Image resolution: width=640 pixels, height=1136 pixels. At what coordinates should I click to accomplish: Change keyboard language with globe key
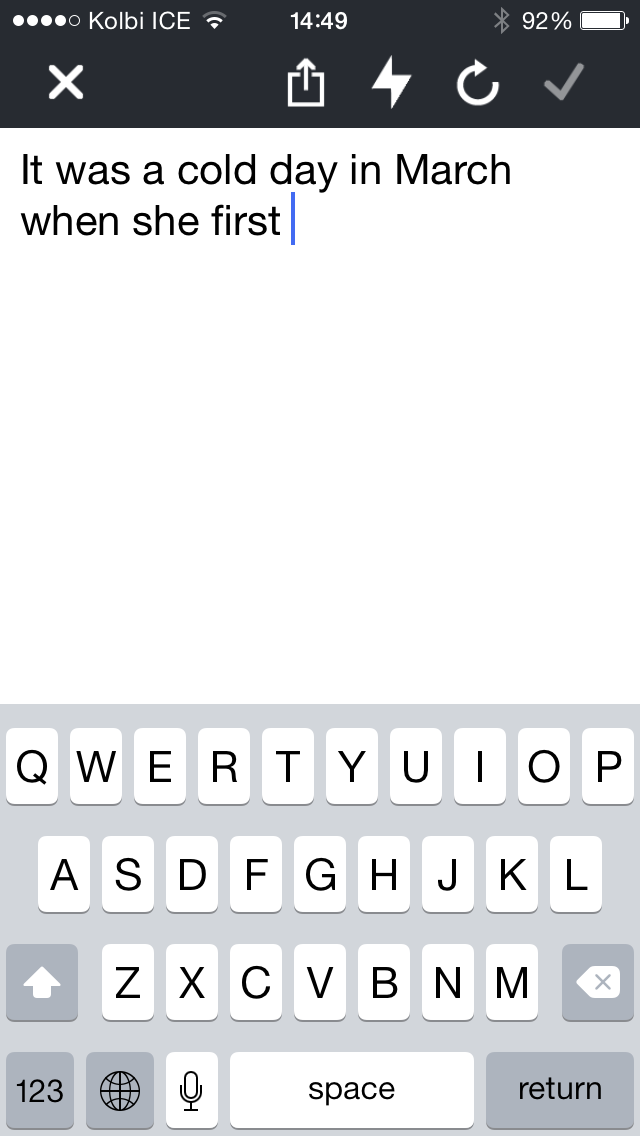coord(120,1089)
